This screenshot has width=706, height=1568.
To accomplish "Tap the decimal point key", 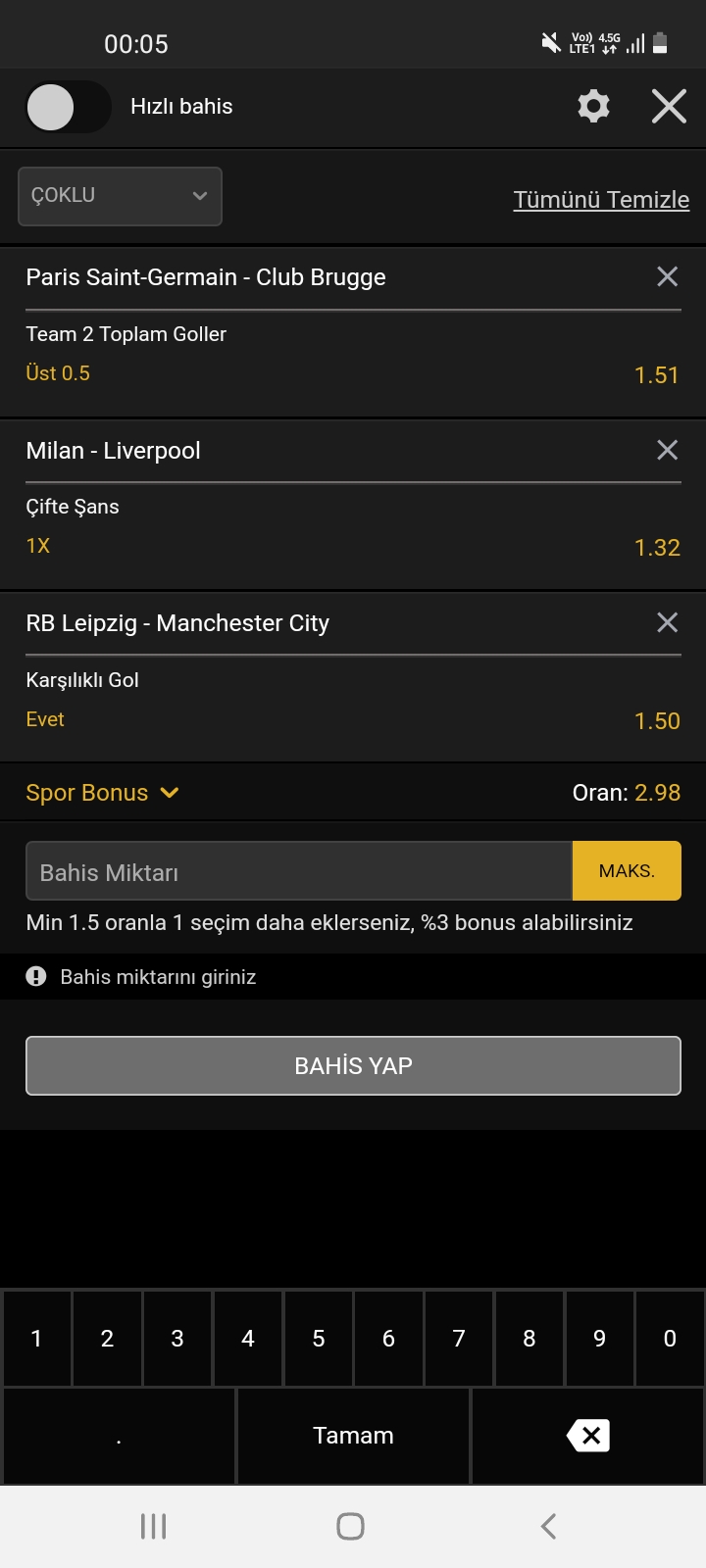I will click(x=119, y=1437).
